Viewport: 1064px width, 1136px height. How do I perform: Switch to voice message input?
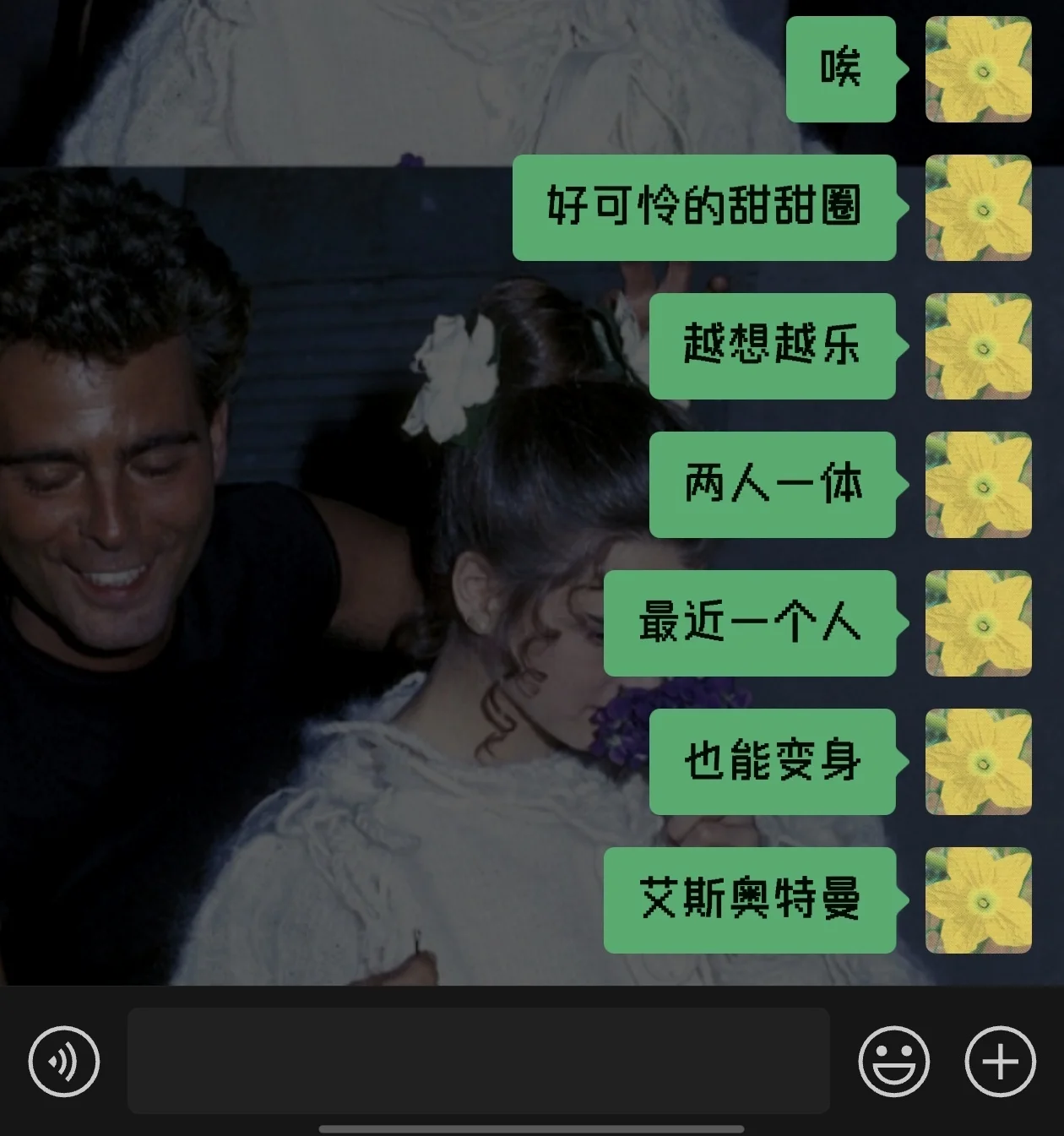click(64, 1062)
